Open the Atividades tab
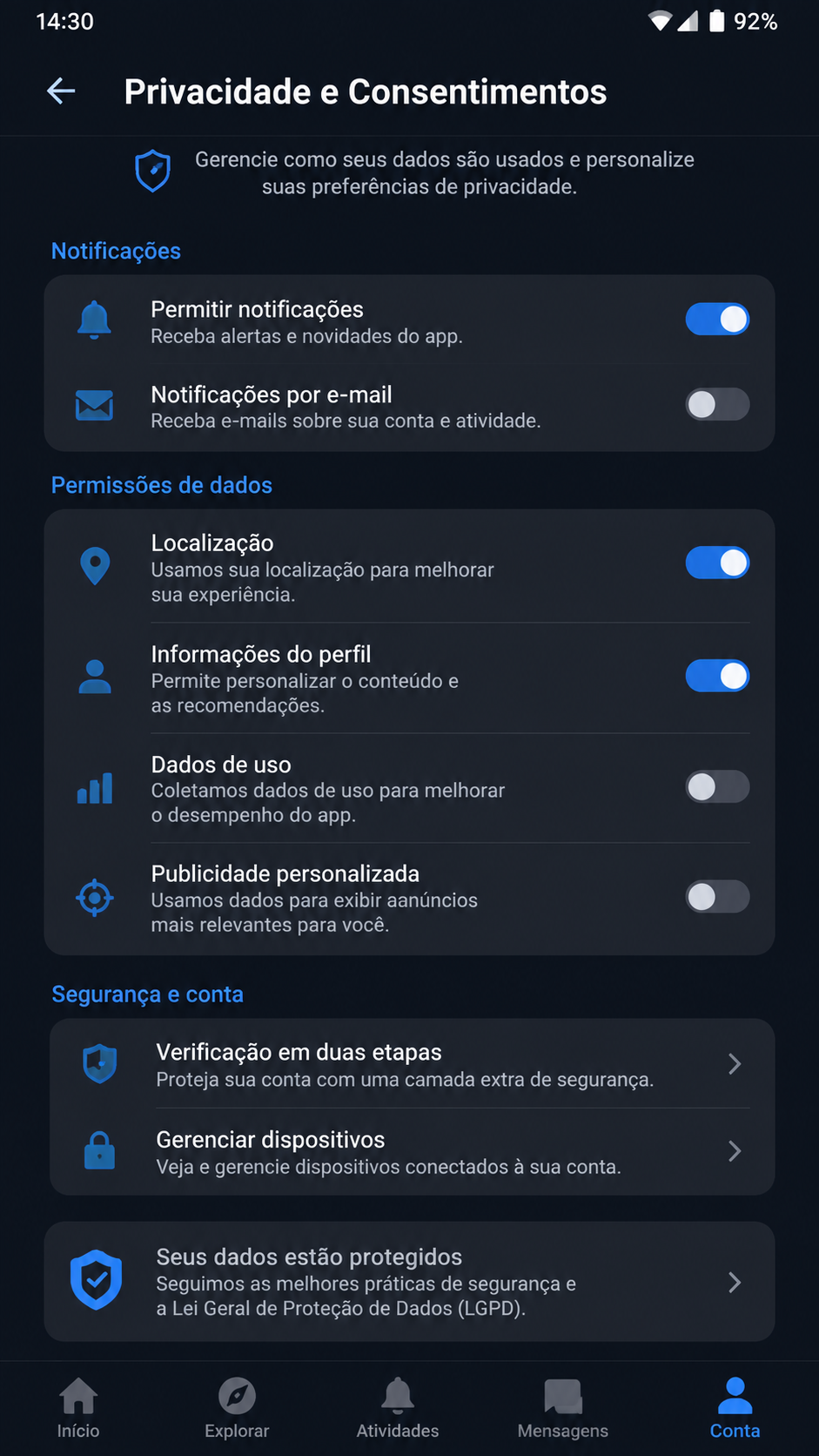 pos(398,1407)
